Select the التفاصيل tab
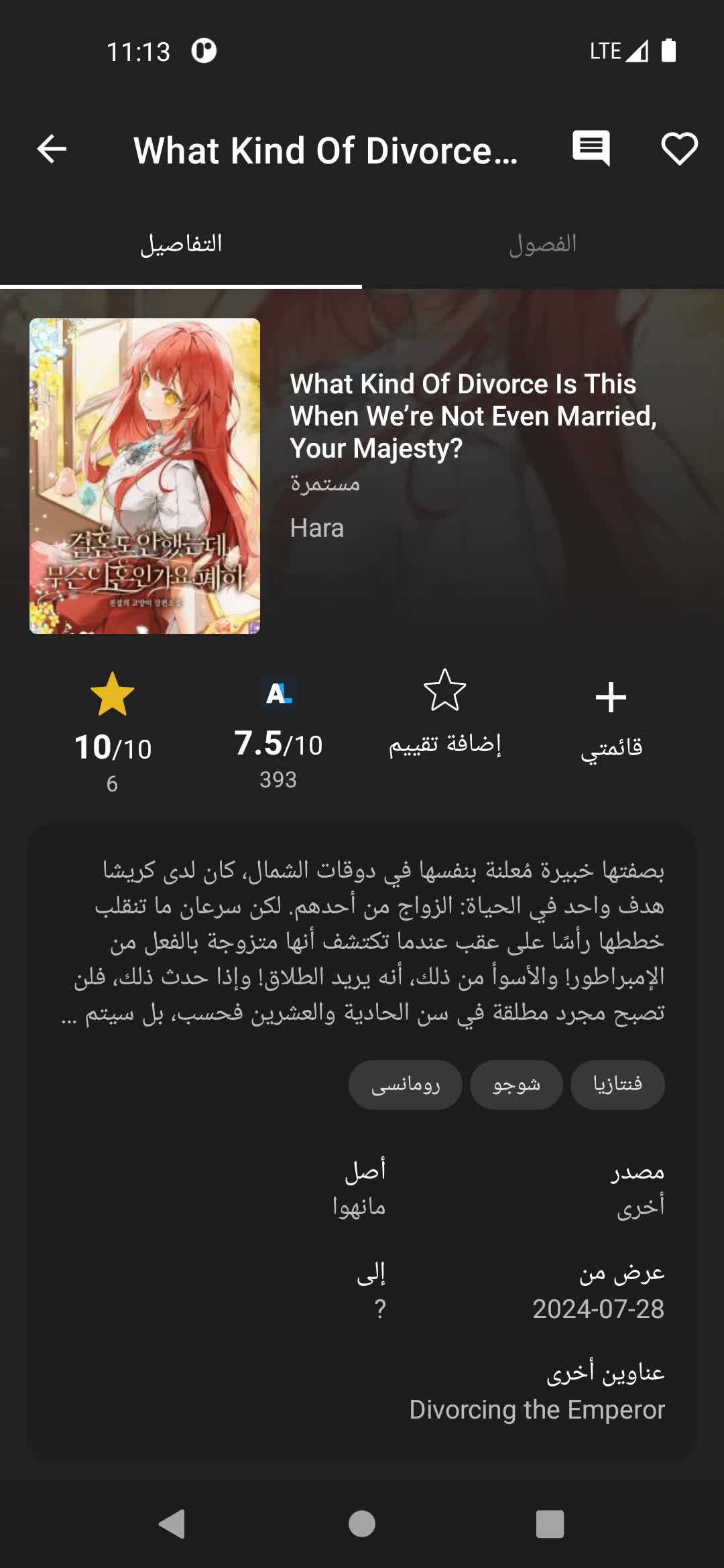This screenshot has width=724, height=1568. [181, 244]
